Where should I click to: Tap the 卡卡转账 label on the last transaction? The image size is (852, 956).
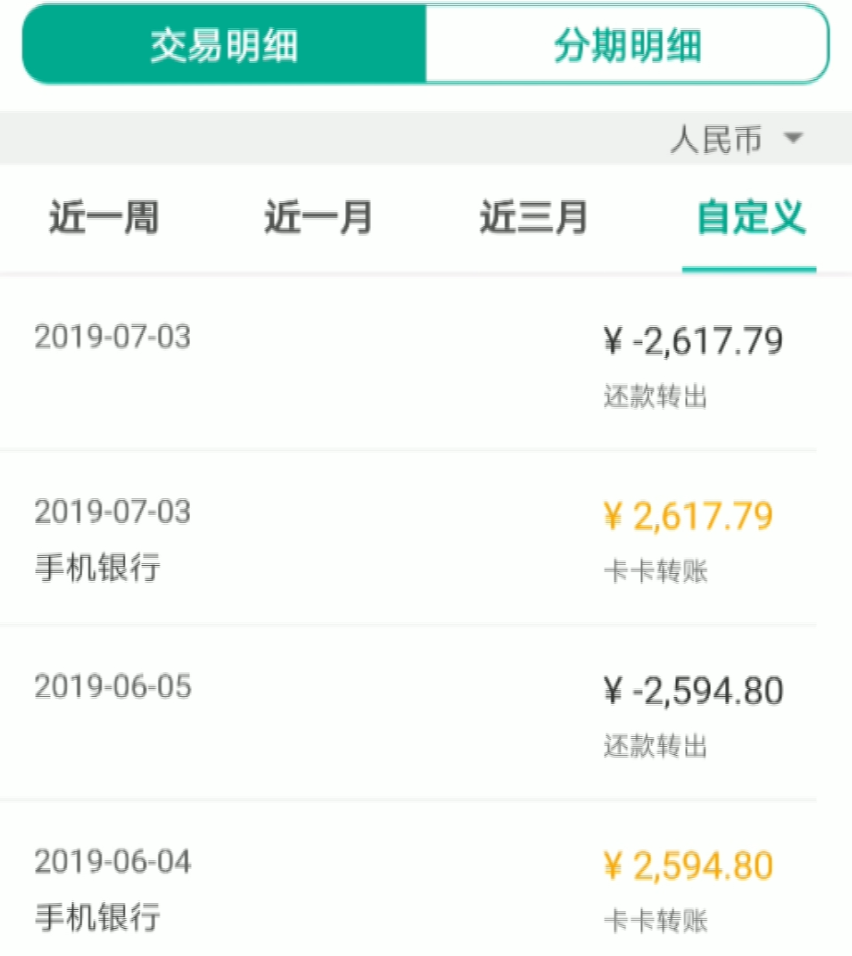point(654,921)
